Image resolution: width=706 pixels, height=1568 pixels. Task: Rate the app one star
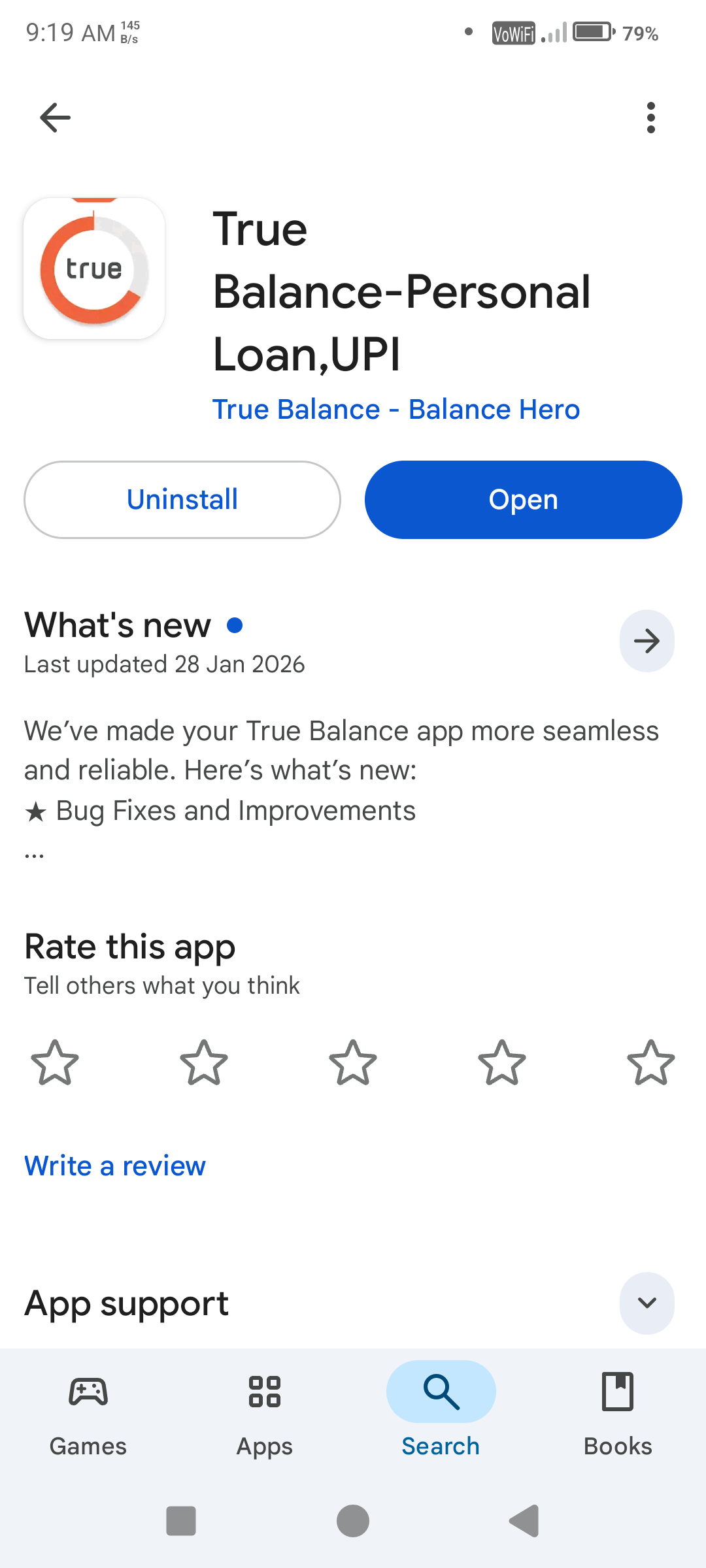coord(55,1063)
